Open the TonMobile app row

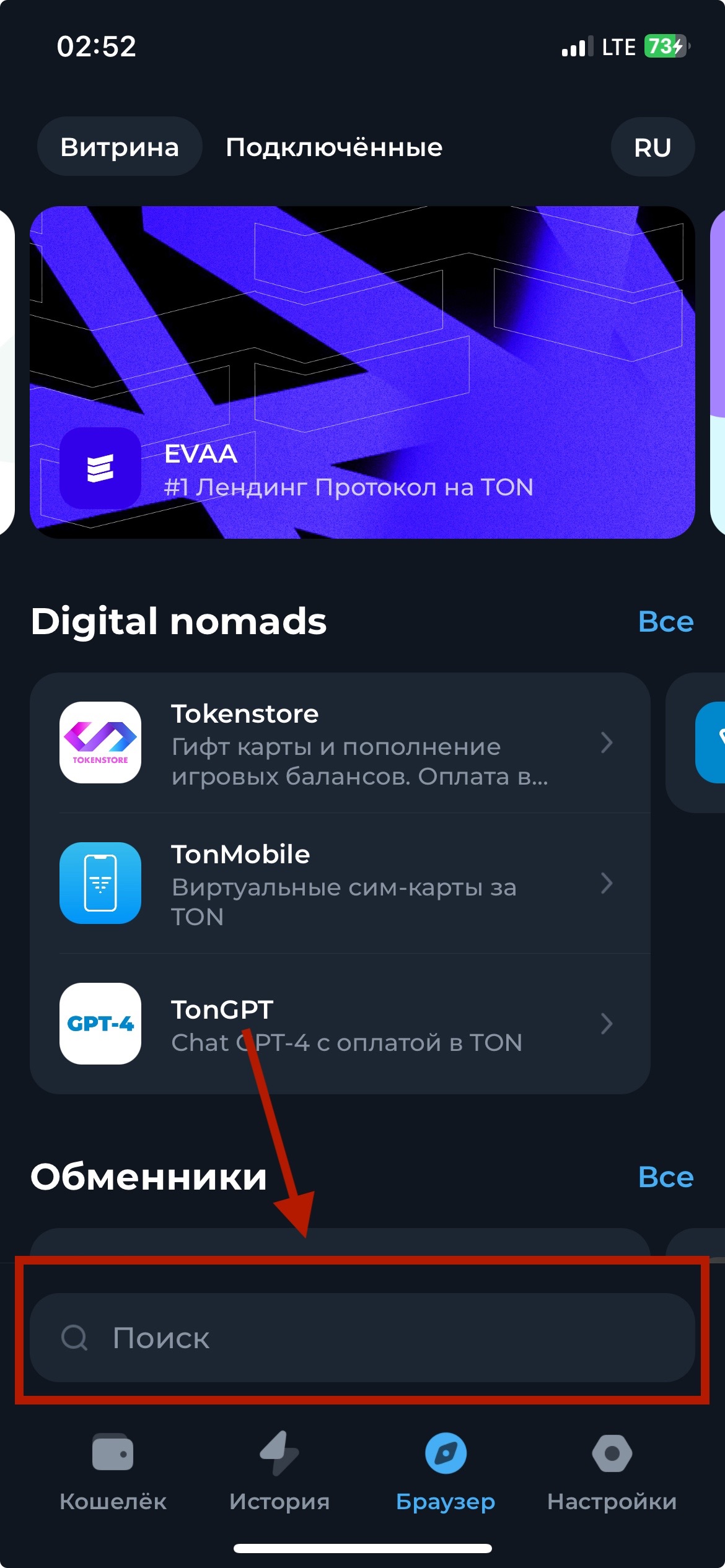(x=340, y=883)
